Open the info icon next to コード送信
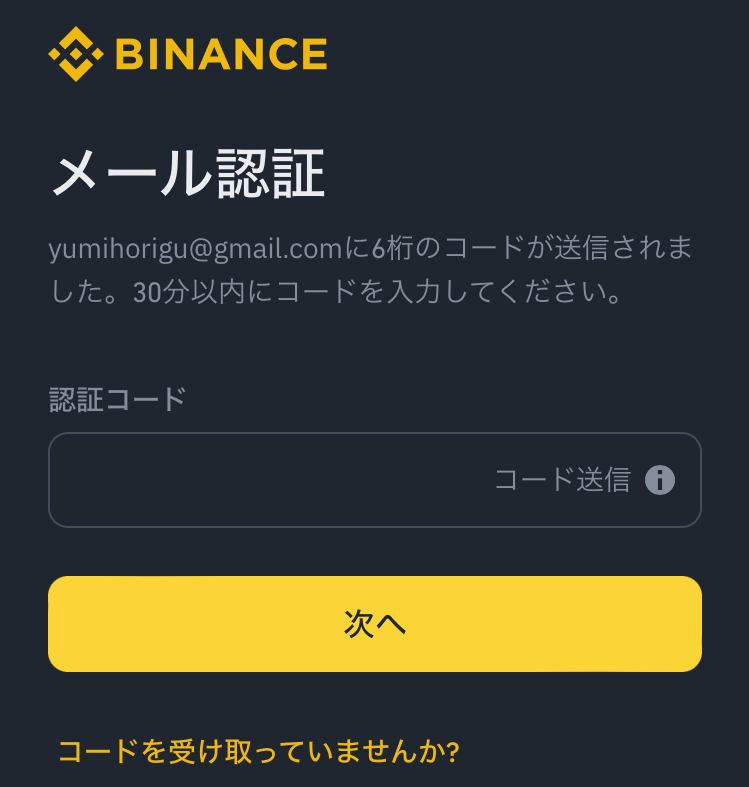This screenshot has width=749, height=787. point(660,480)
